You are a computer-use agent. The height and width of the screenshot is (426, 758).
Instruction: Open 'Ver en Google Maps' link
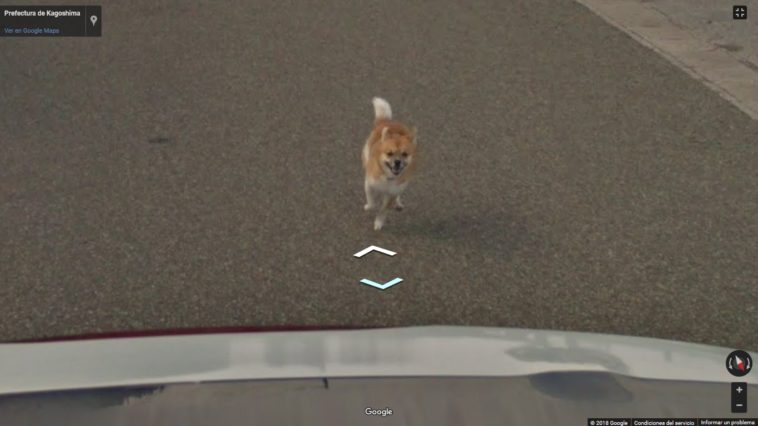[32, 31]
